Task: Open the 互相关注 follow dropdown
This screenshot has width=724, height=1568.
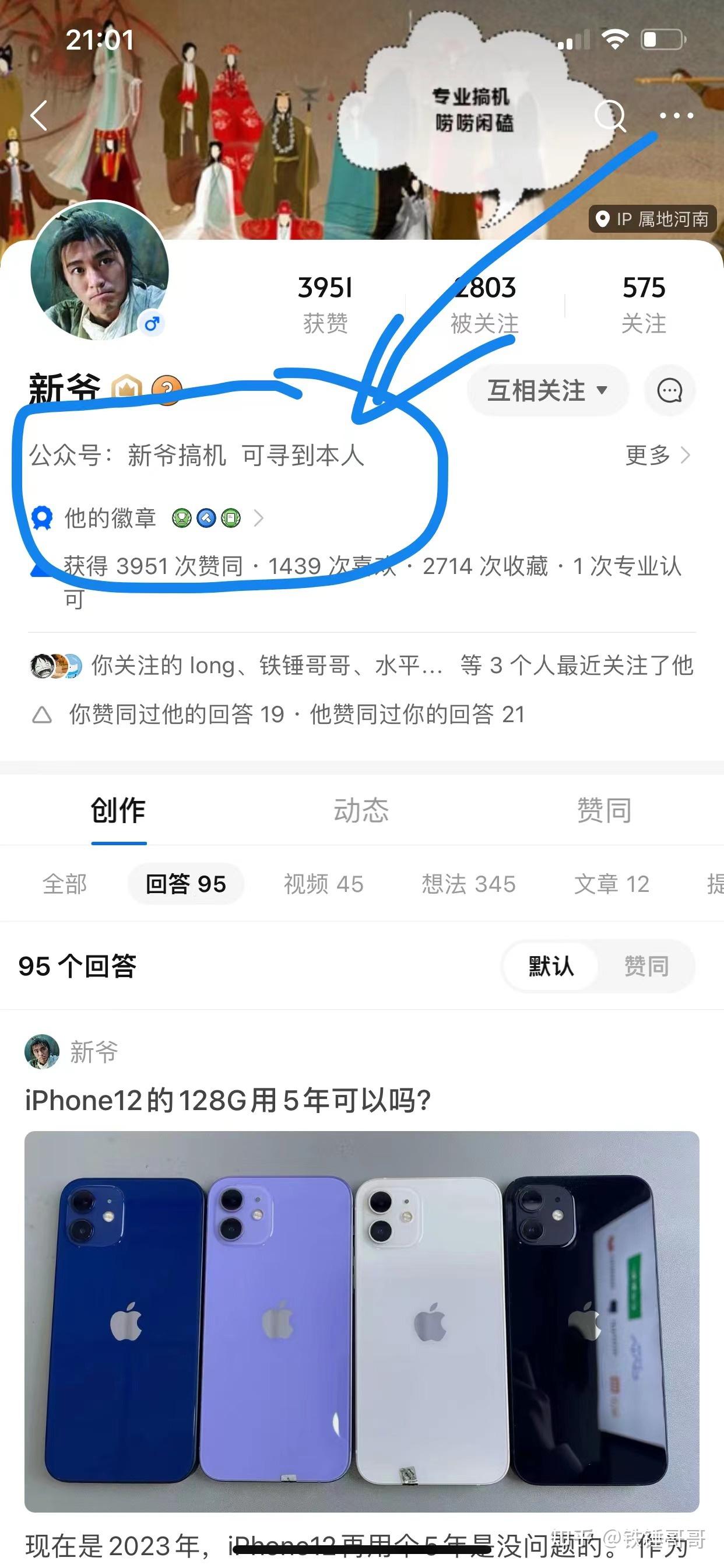Action: [x=547, y=390]
